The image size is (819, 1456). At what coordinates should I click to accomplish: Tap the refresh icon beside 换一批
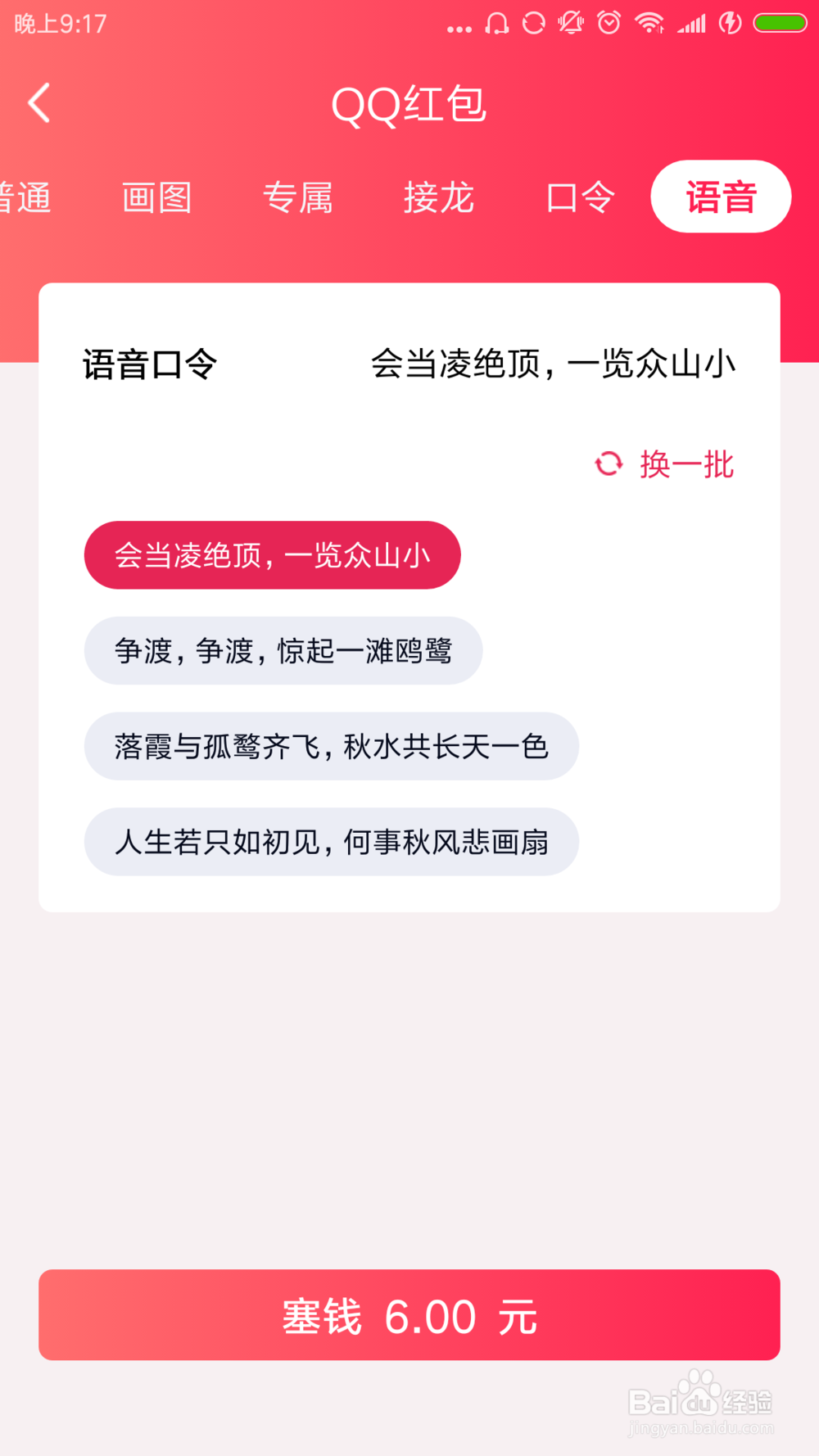point(608,463)
